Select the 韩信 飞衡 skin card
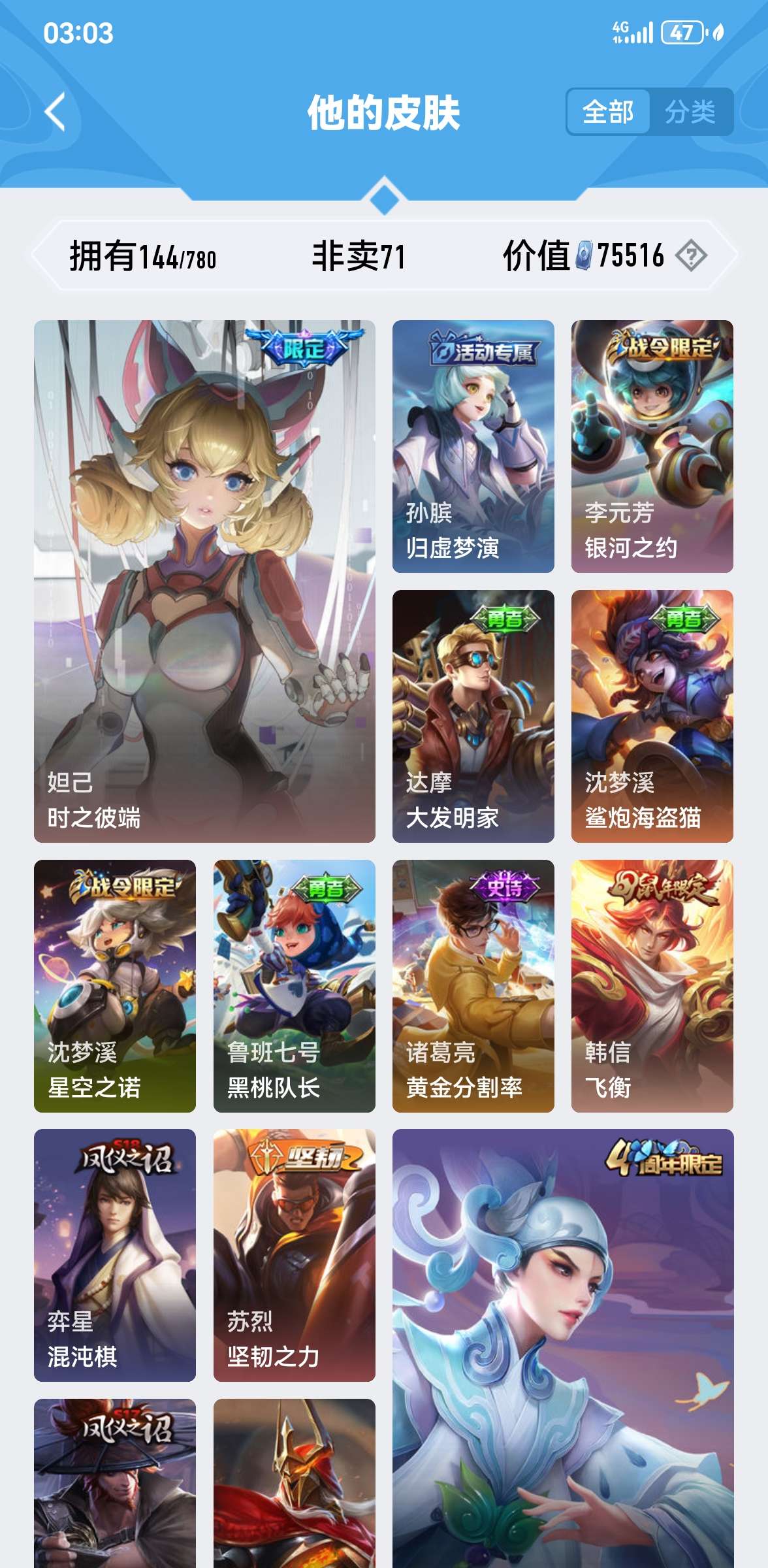Screen dimensions: 768x1568 click(652, 986)
